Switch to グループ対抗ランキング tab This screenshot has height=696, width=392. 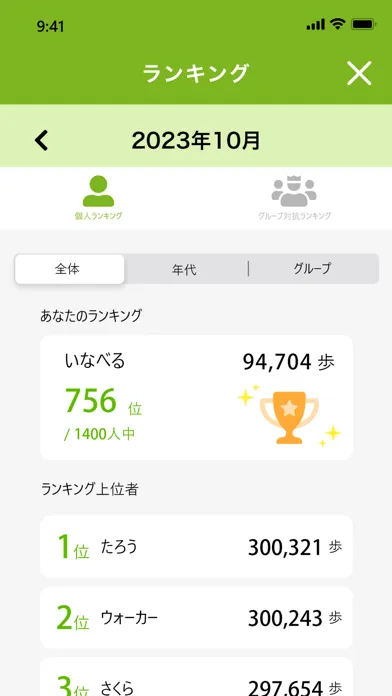[x=294, y=198]
